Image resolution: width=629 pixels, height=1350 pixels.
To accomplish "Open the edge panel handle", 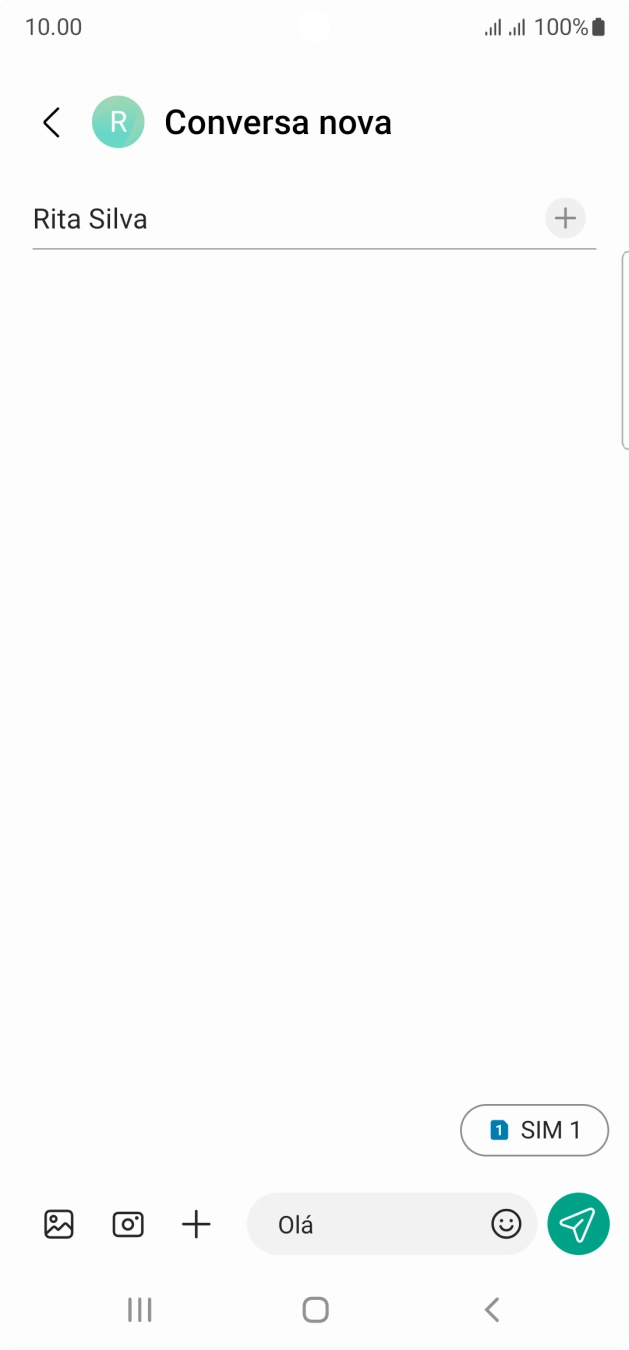I will coord(624,350).
